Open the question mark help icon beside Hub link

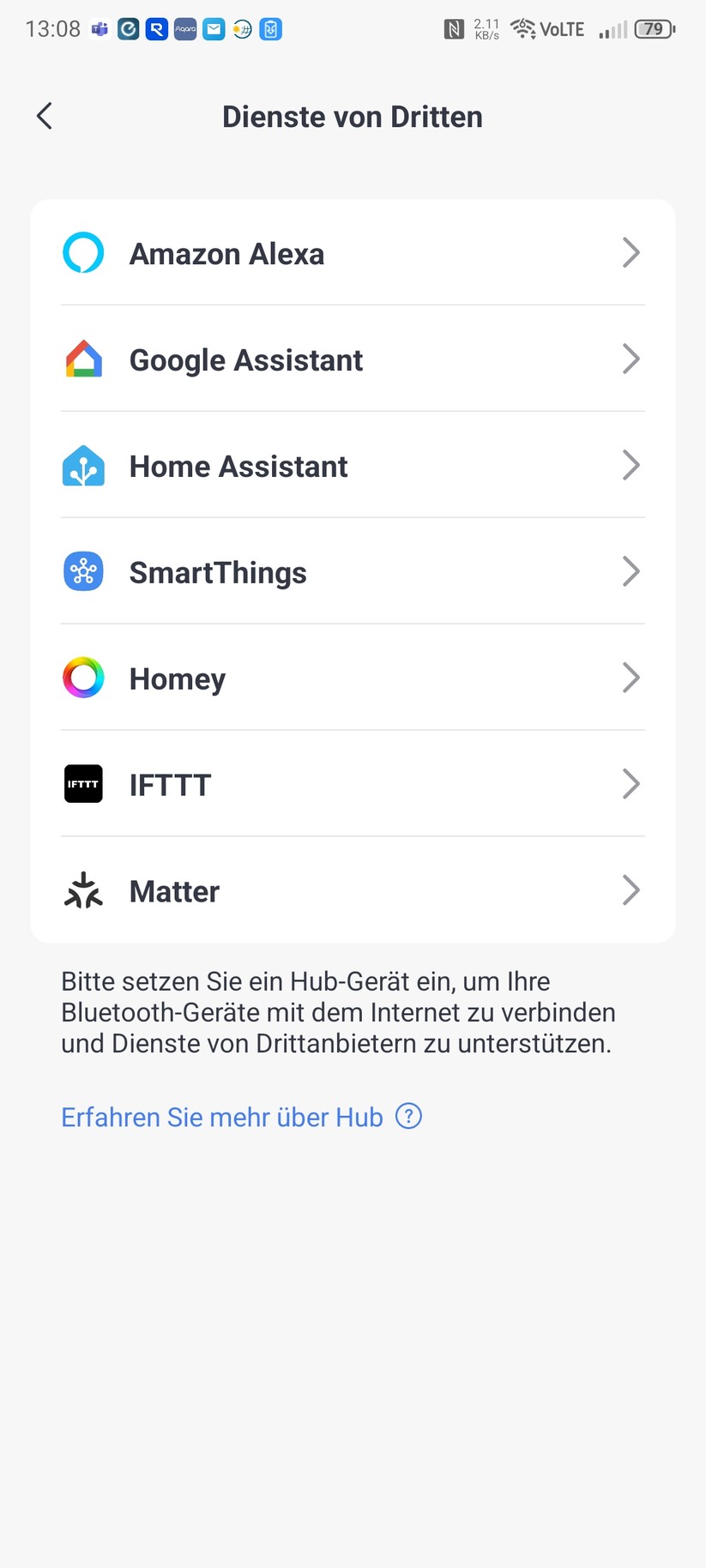coord(408,1116)
